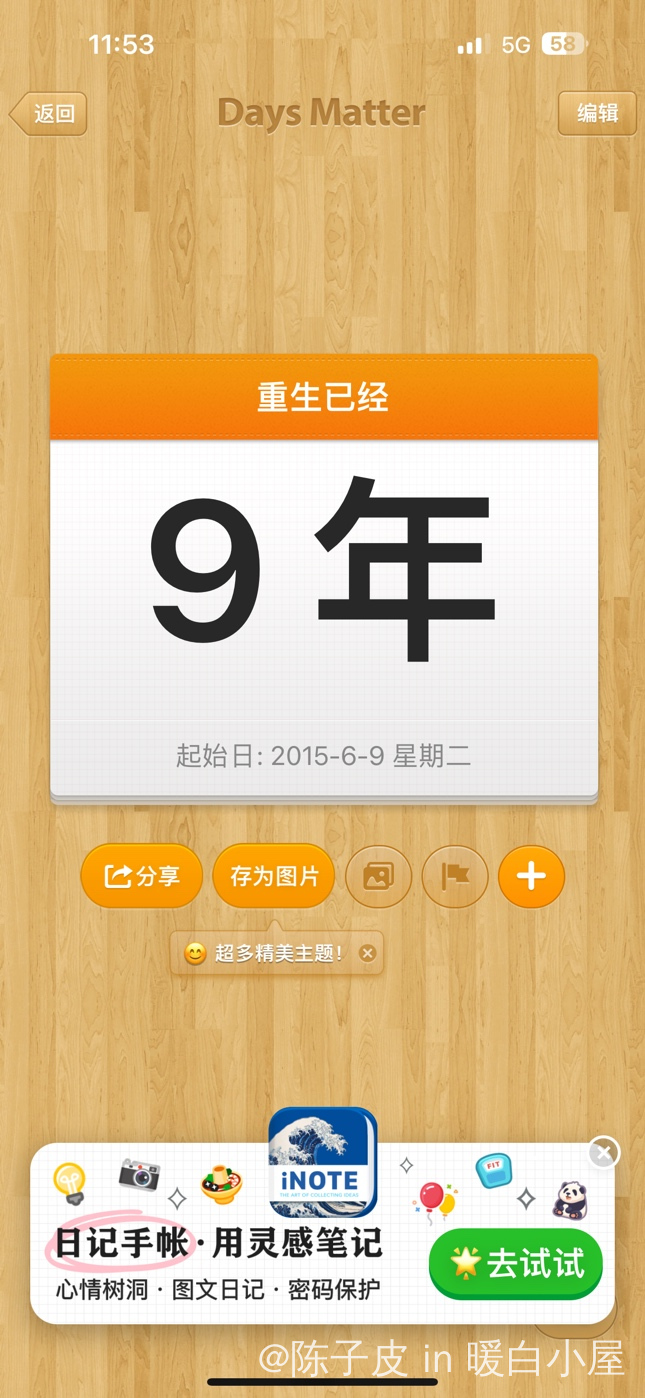The image size is (645, 1398).
Task: Add a new event with plus button
Action: (x=531, y=877)
